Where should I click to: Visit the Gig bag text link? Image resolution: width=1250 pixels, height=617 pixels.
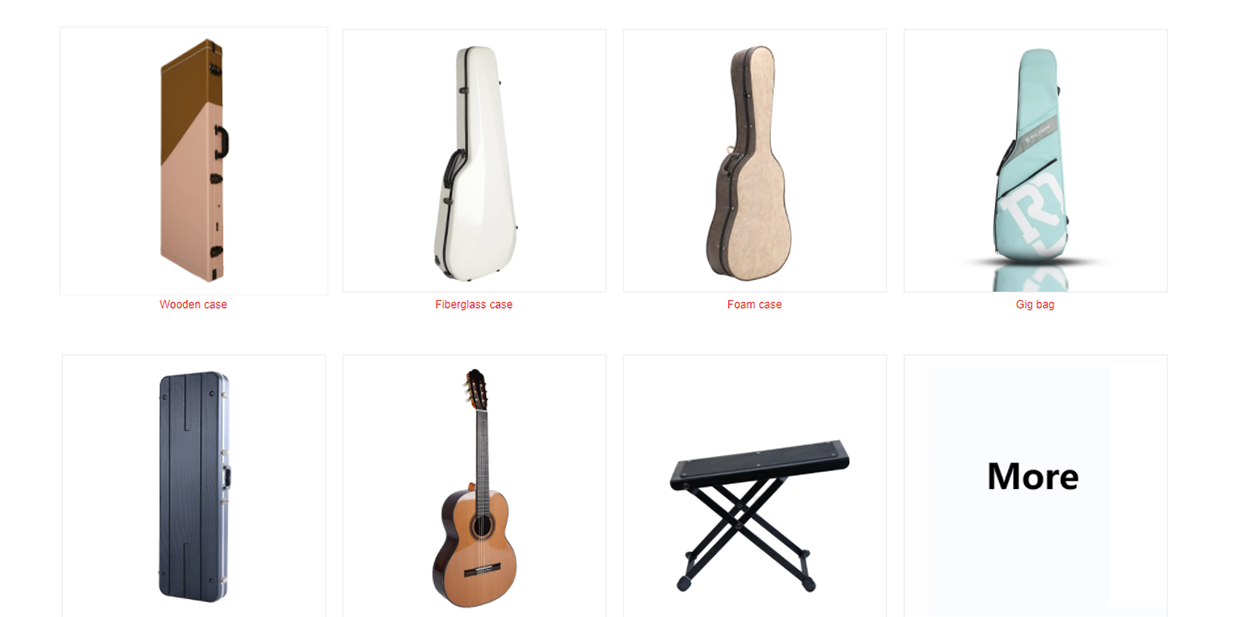[1035, 305]
